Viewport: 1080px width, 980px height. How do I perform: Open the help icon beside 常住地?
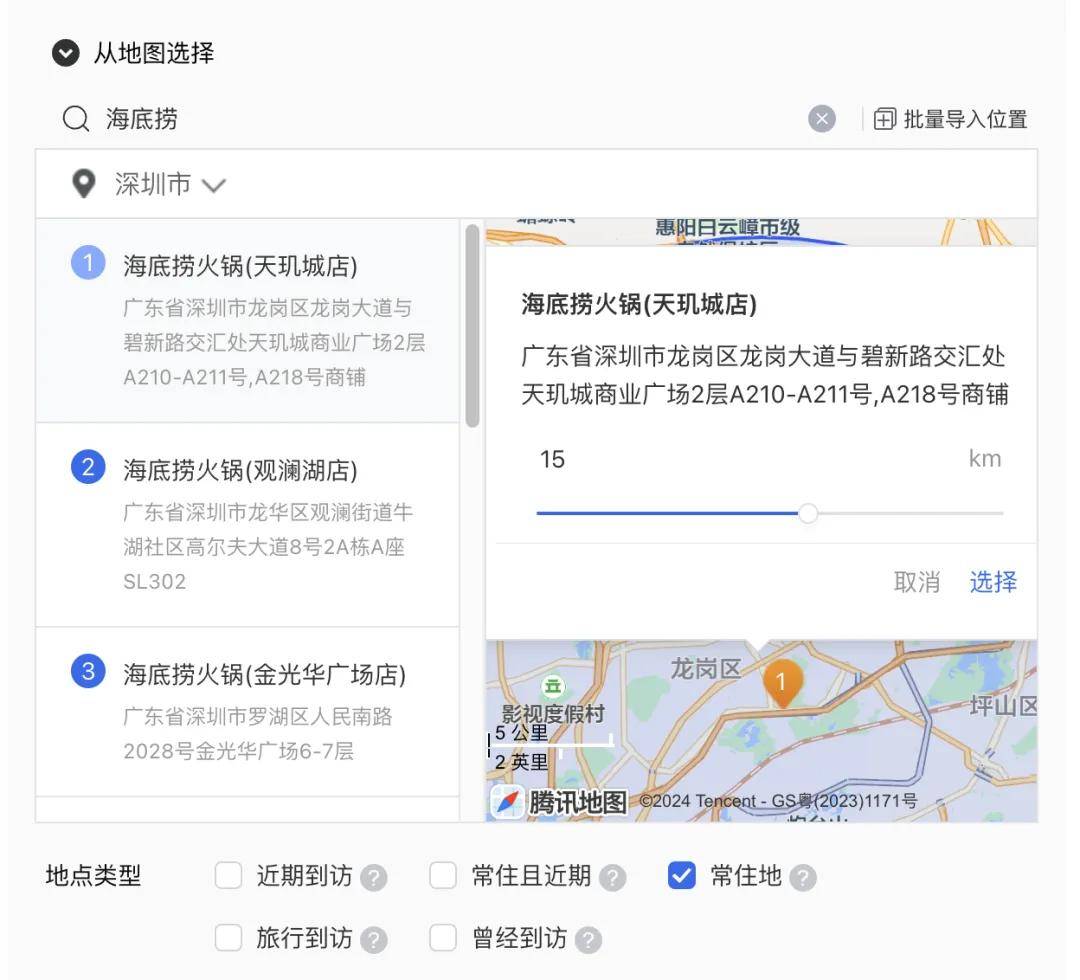click(803, 878)
